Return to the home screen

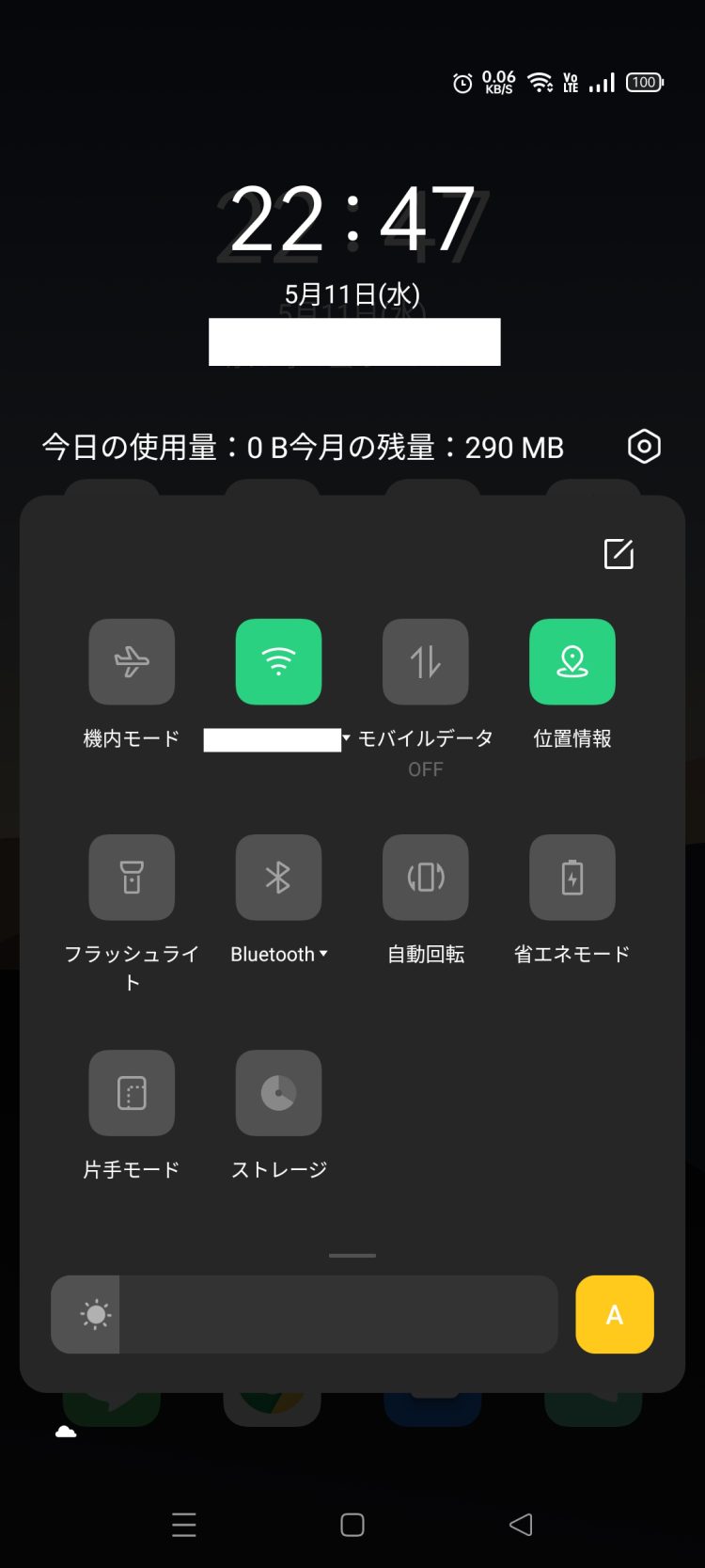pyautogui.click(x=352, y=1525)
